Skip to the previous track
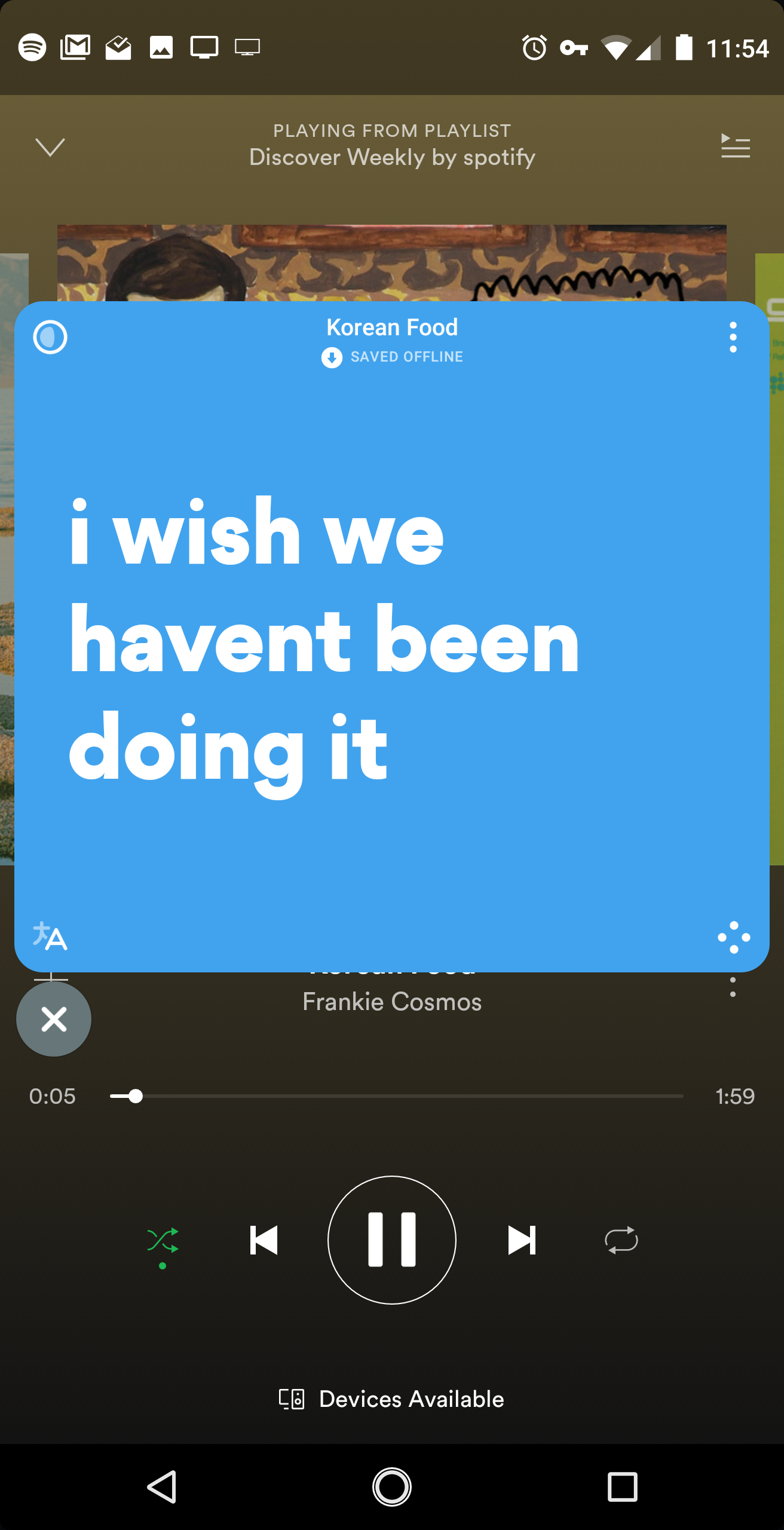This screenshot has height=1530, width=784. (x=264, y=1240)
